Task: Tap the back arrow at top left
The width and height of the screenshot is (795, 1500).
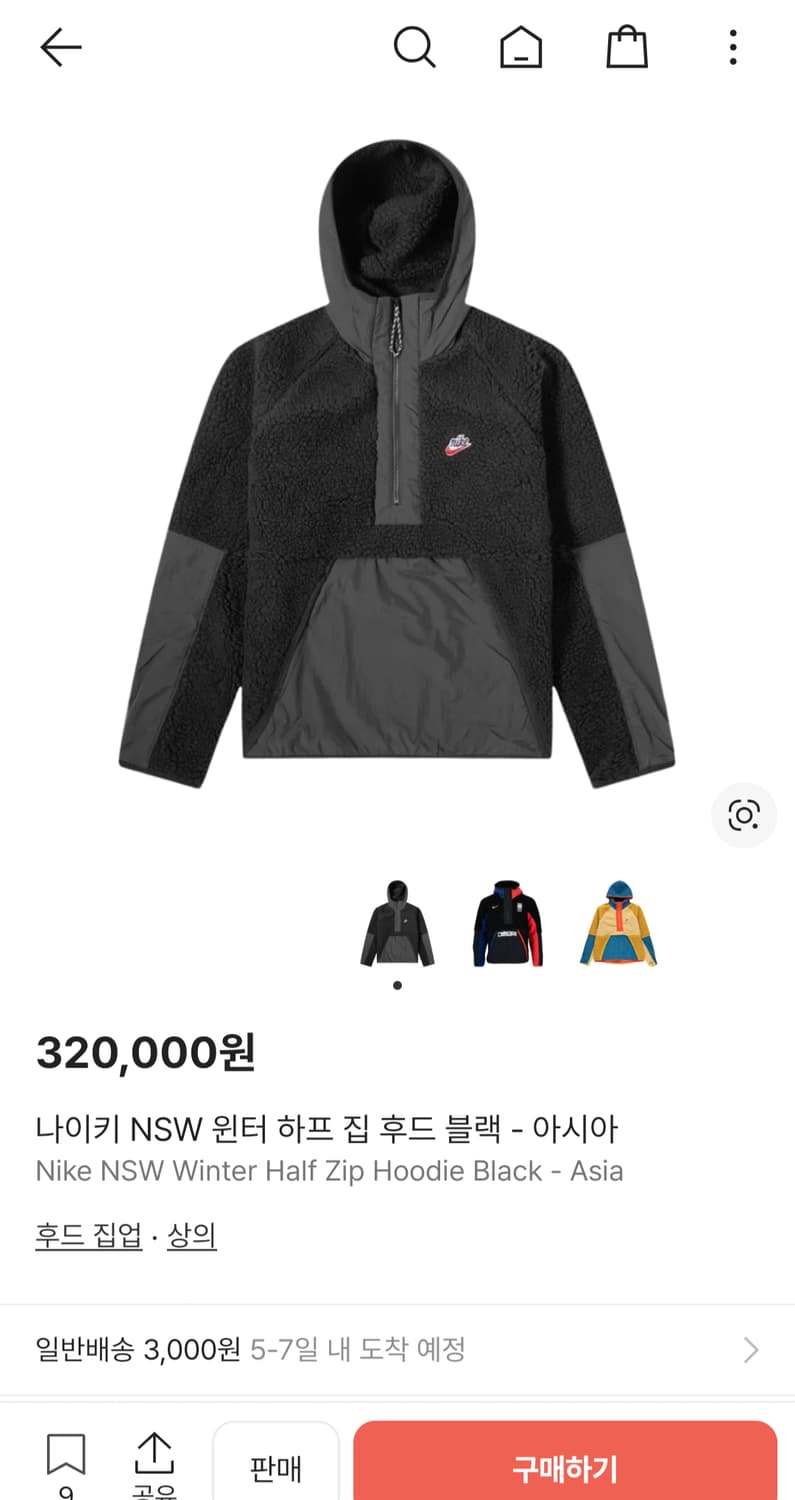Action: 60,46
